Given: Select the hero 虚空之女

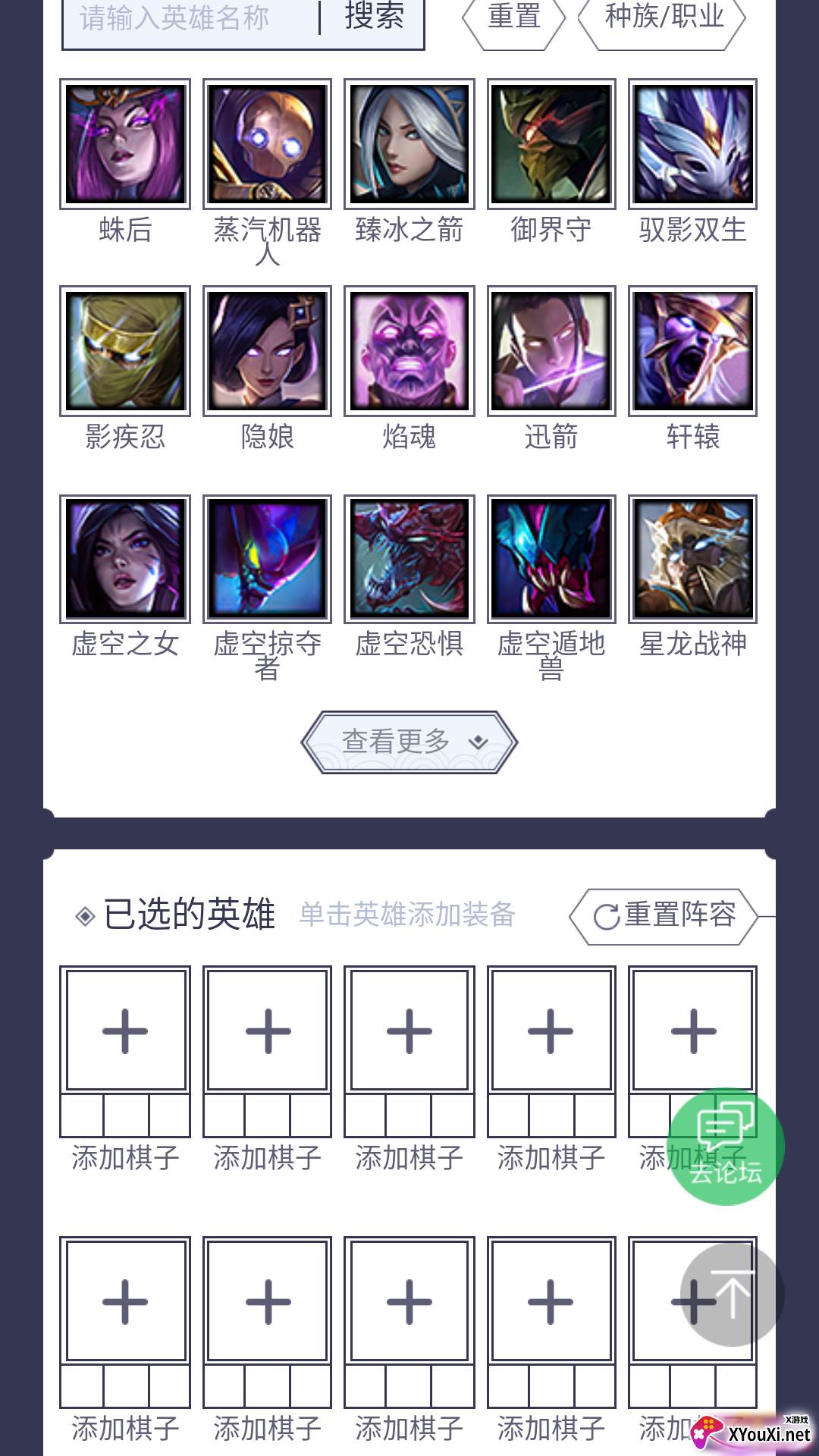Looking at the screenshot, I should 125,559.
